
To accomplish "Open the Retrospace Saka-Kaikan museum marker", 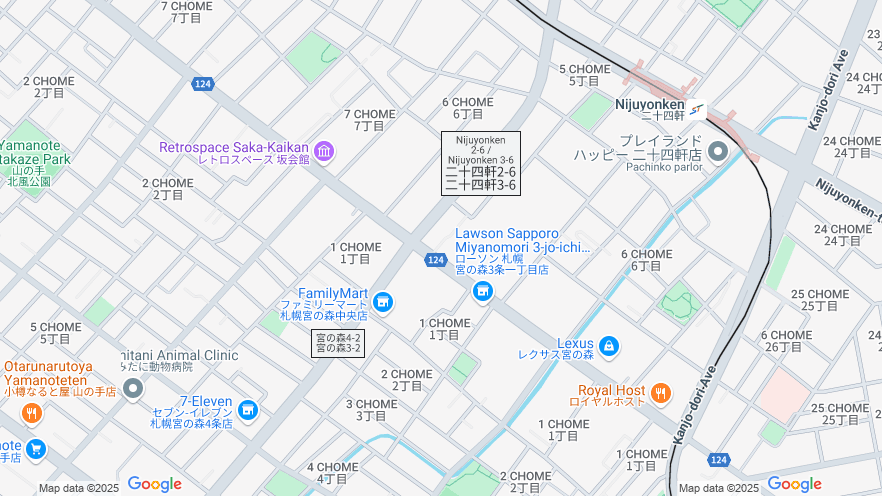I will 324,151.
